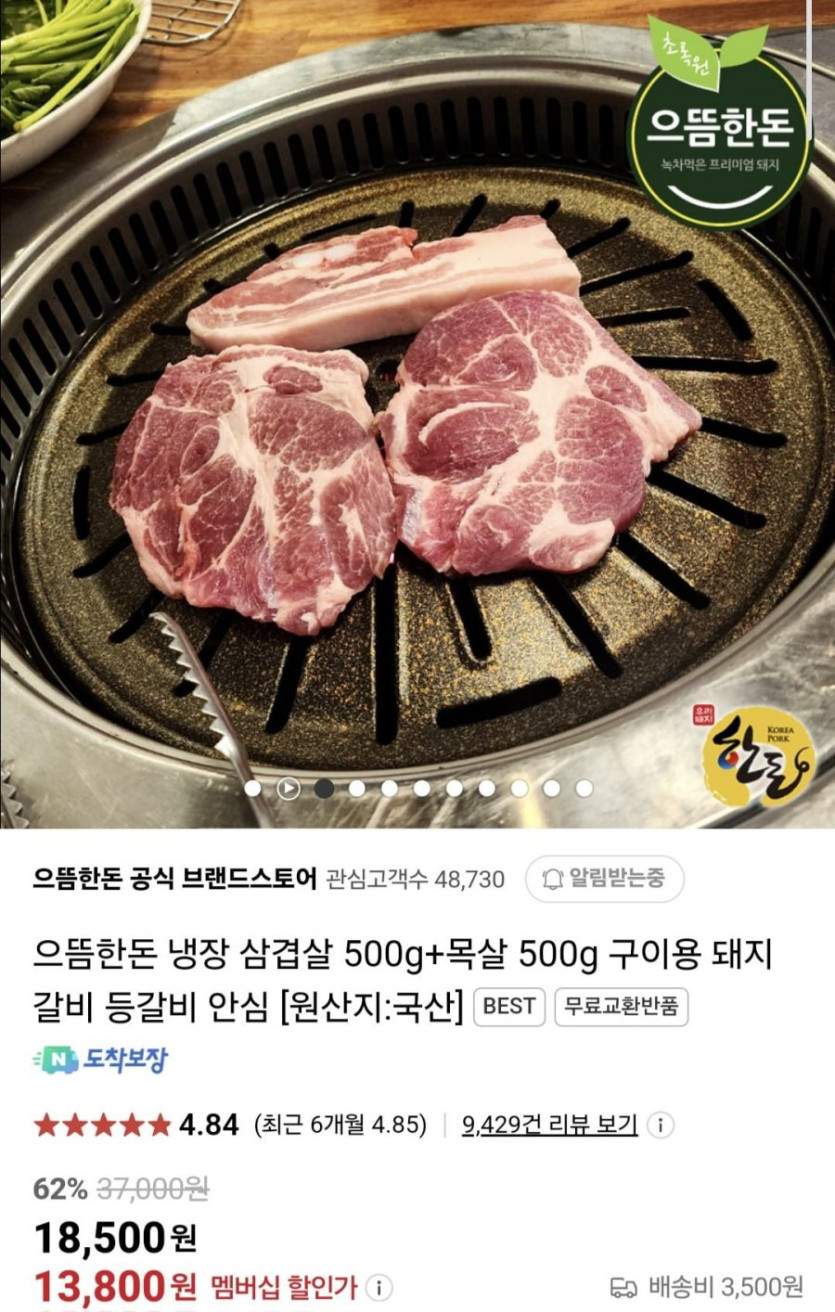Open the 9,429건 리뷰 보기 link
Image resolution: width=835 pixels, height=1312 pixels.
(x=550, y=1124)
